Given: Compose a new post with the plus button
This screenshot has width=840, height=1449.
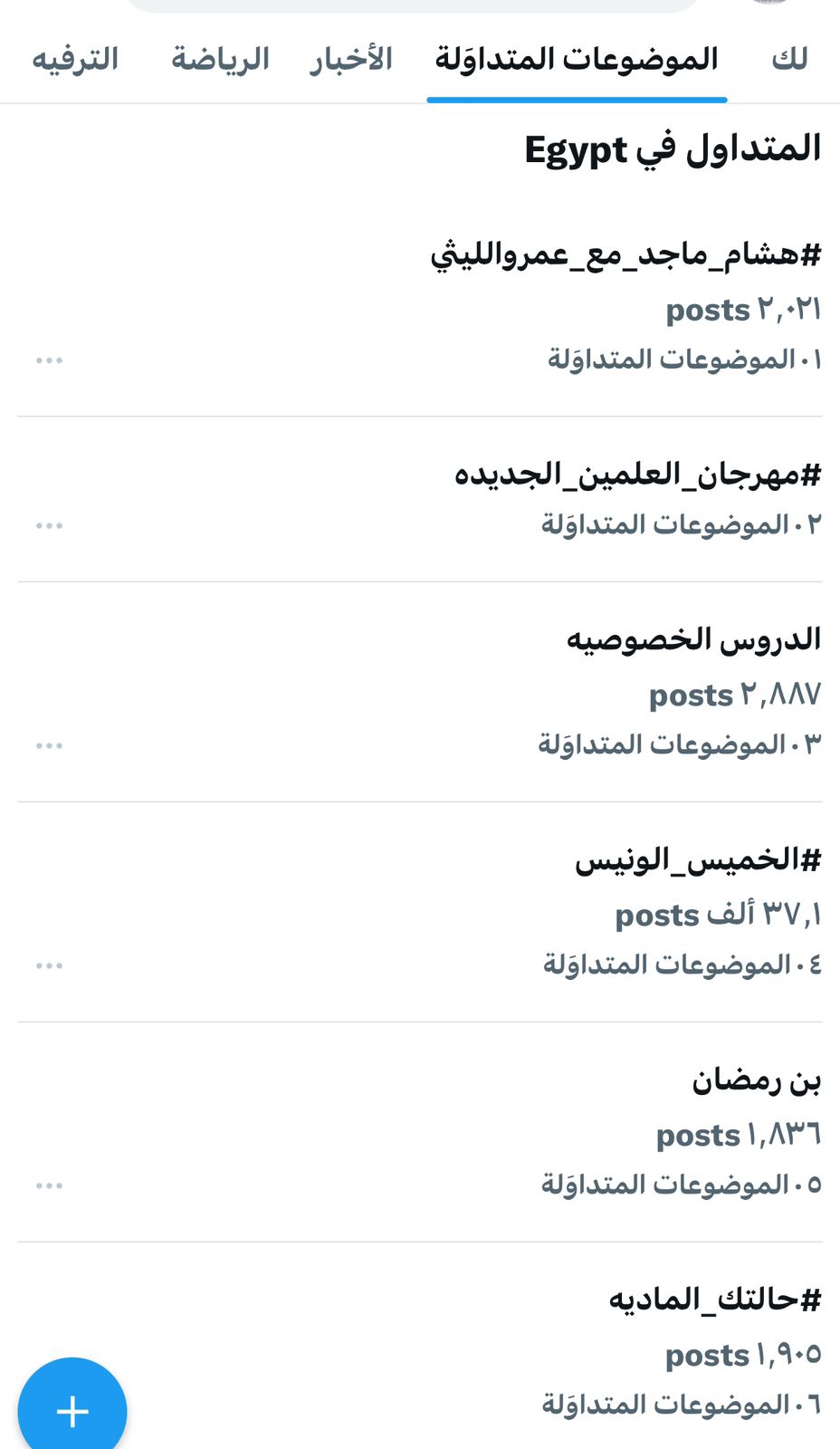Looking at the screenshot, I should [x=72, y=1410].
